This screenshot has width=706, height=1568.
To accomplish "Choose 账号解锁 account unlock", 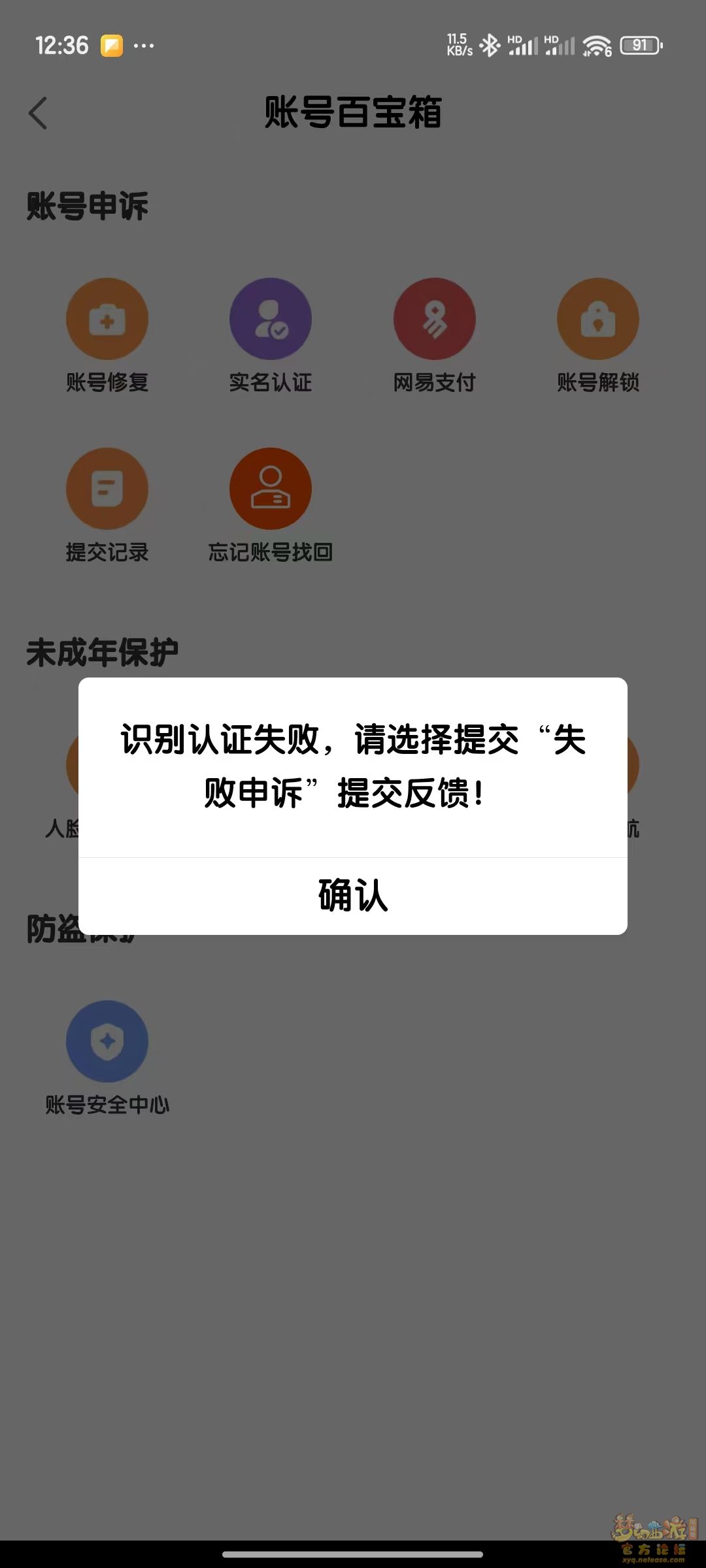I will (x=597, y=336).
